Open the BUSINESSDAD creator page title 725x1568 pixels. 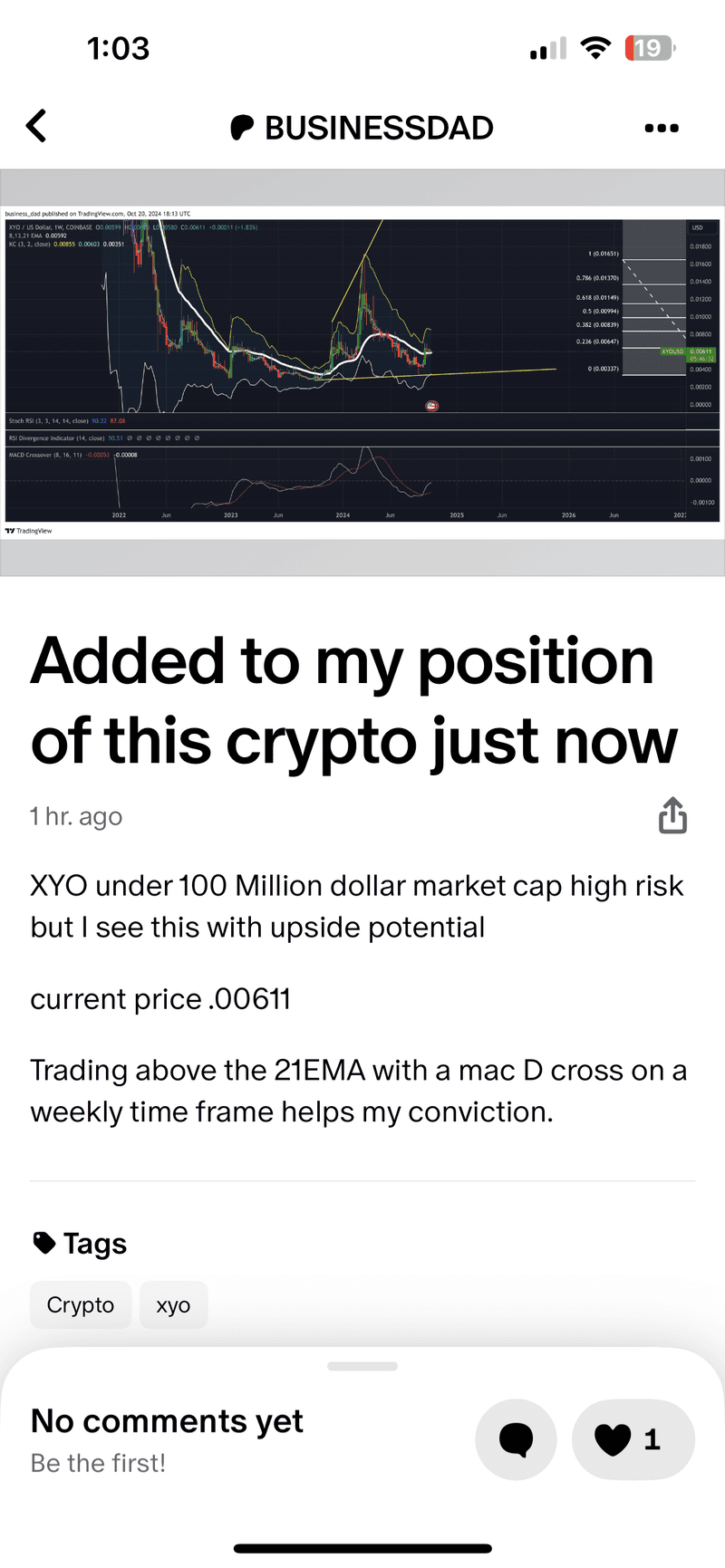(x=362, y=128)
